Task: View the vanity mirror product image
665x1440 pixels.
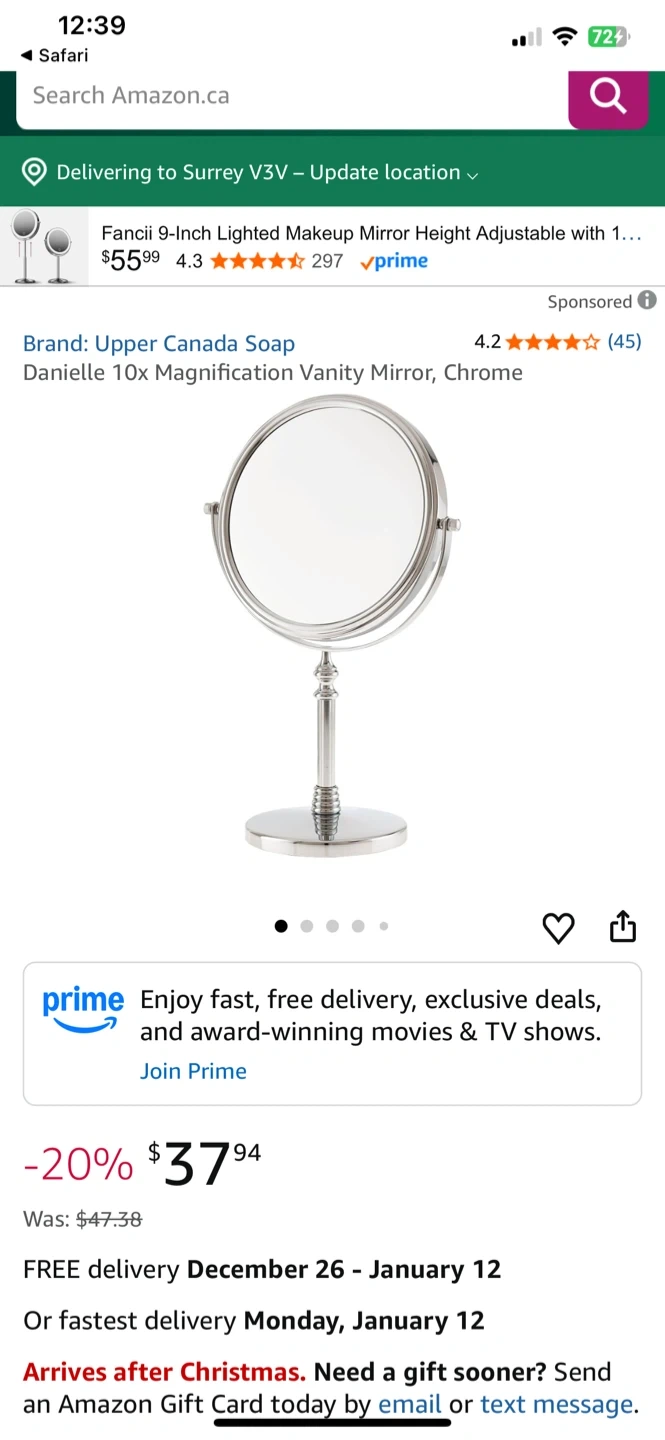Action: coord(330,625)
